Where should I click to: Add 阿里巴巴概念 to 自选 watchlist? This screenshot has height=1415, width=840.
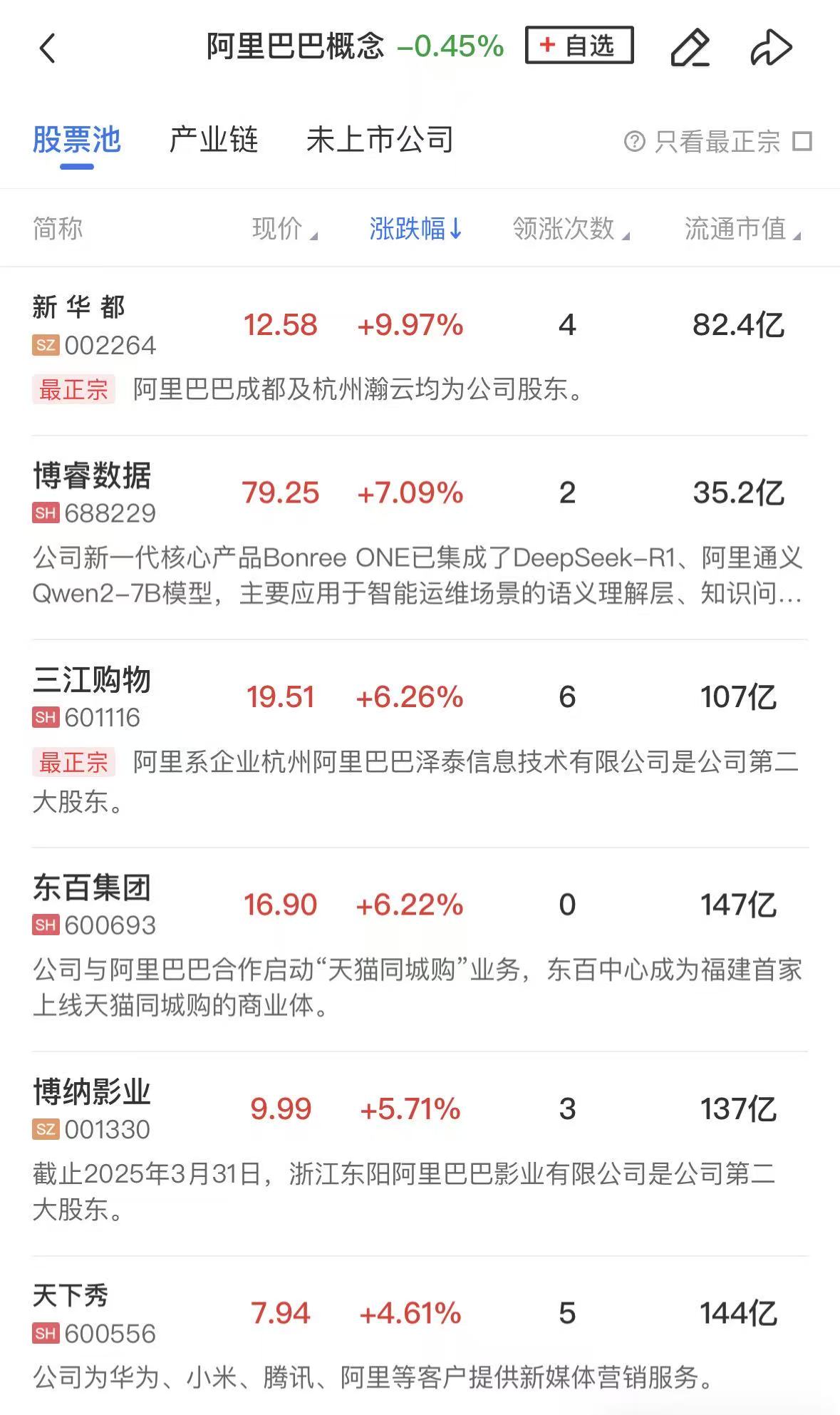(579, 46)
